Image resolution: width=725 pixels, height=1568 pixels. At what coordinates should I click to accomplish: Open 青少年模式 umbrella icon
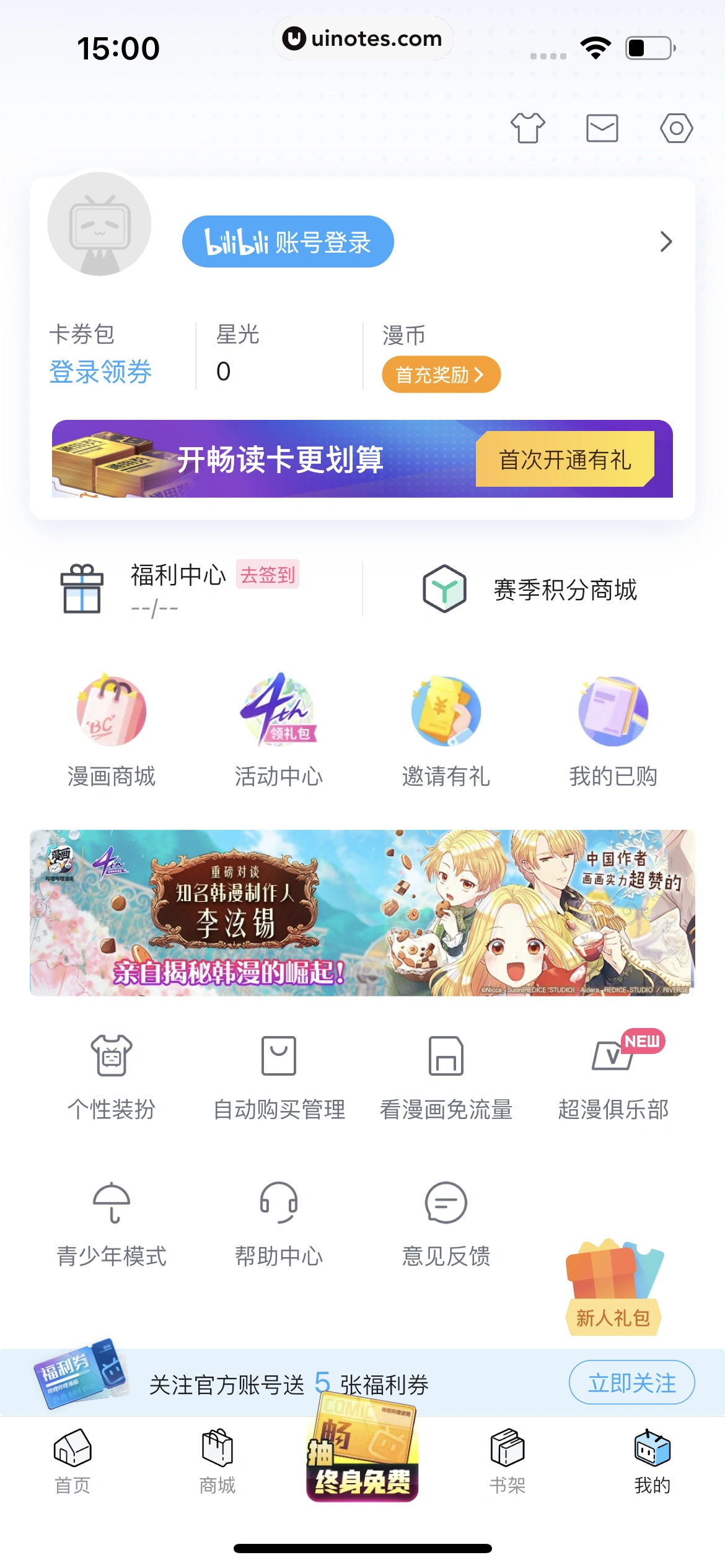pyautogui.click(x=112, y=1204)
